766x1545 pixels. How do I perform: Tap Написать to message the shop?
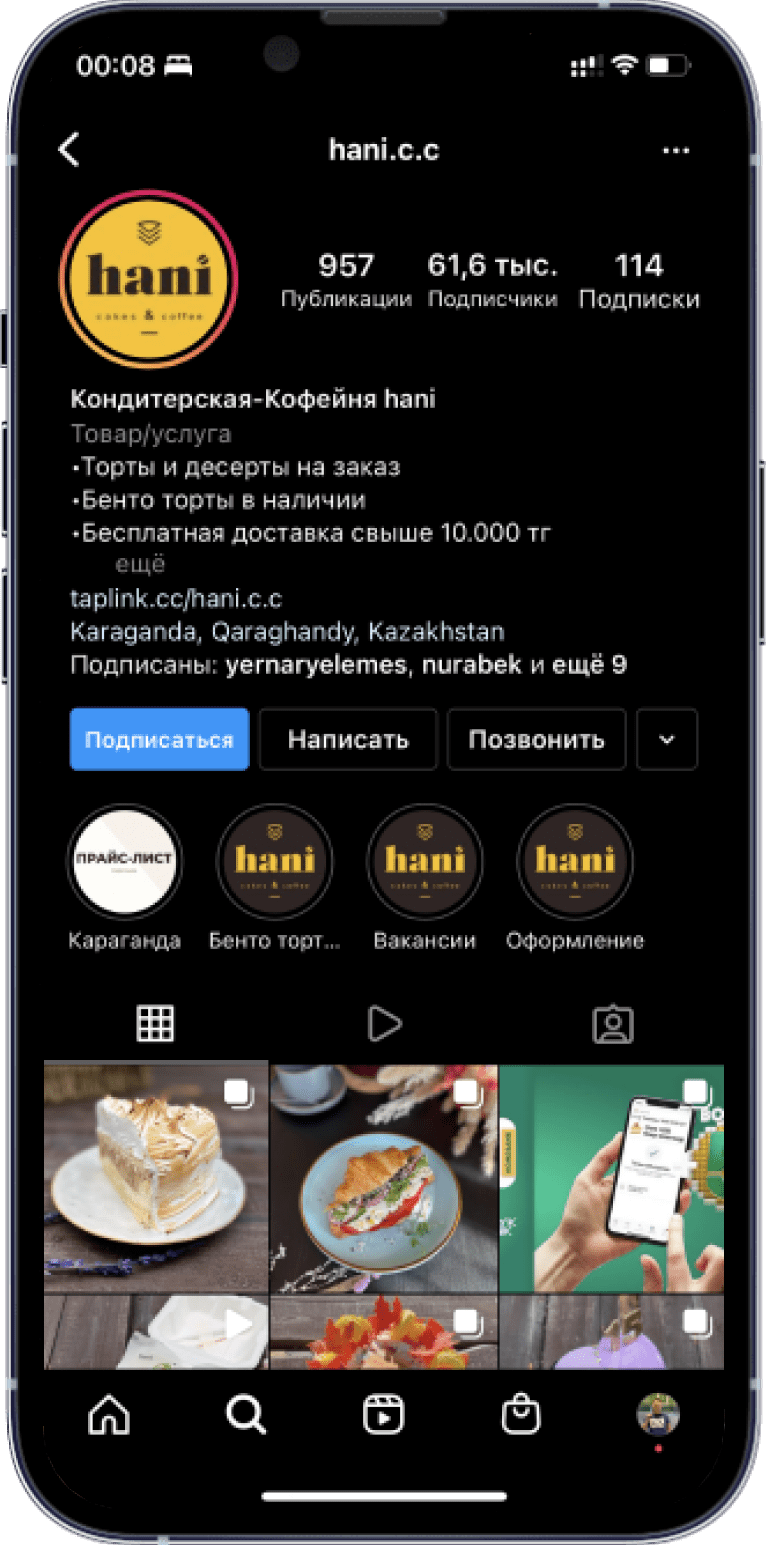[348, 740]
